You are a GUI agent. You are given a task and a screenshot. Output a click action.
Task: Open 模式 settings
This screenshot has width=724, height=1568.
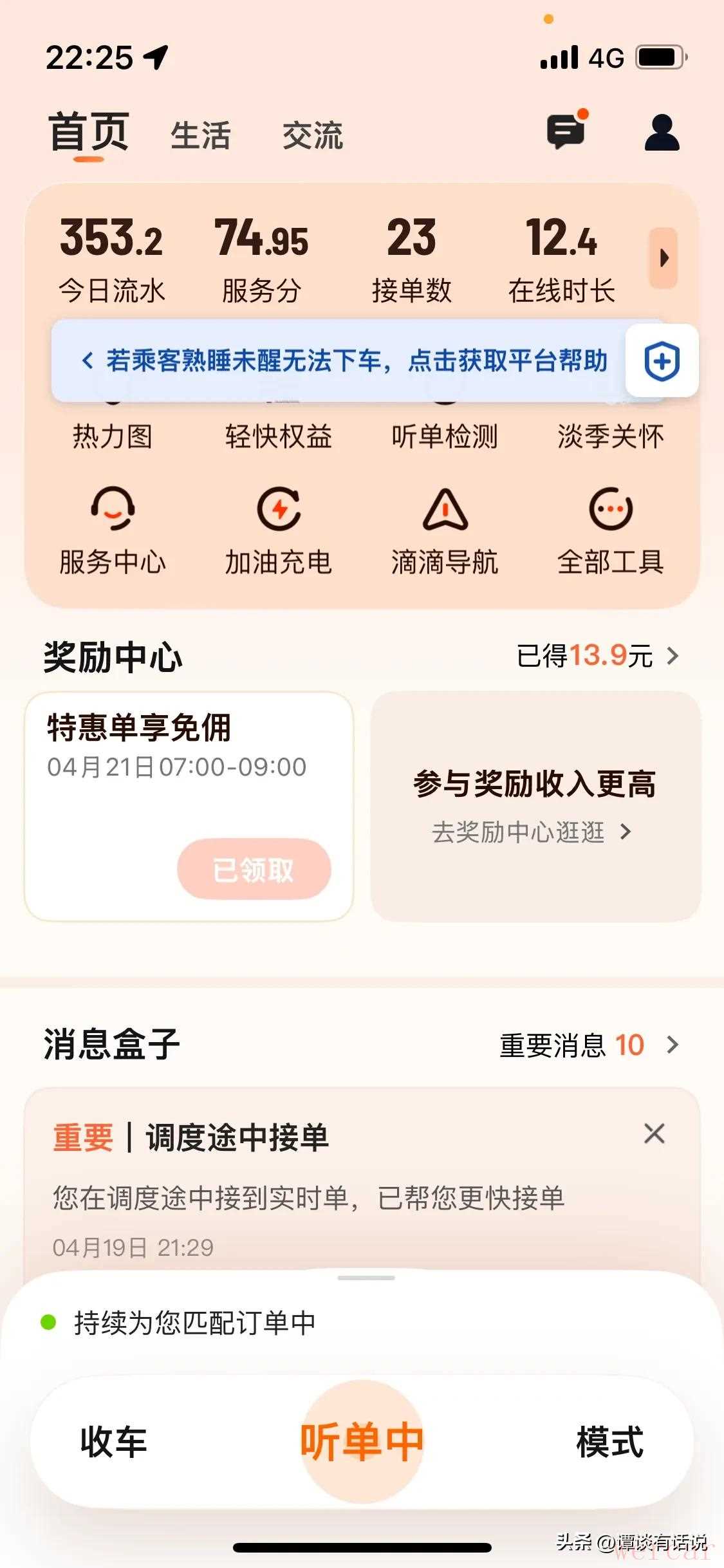point(609,1442)
